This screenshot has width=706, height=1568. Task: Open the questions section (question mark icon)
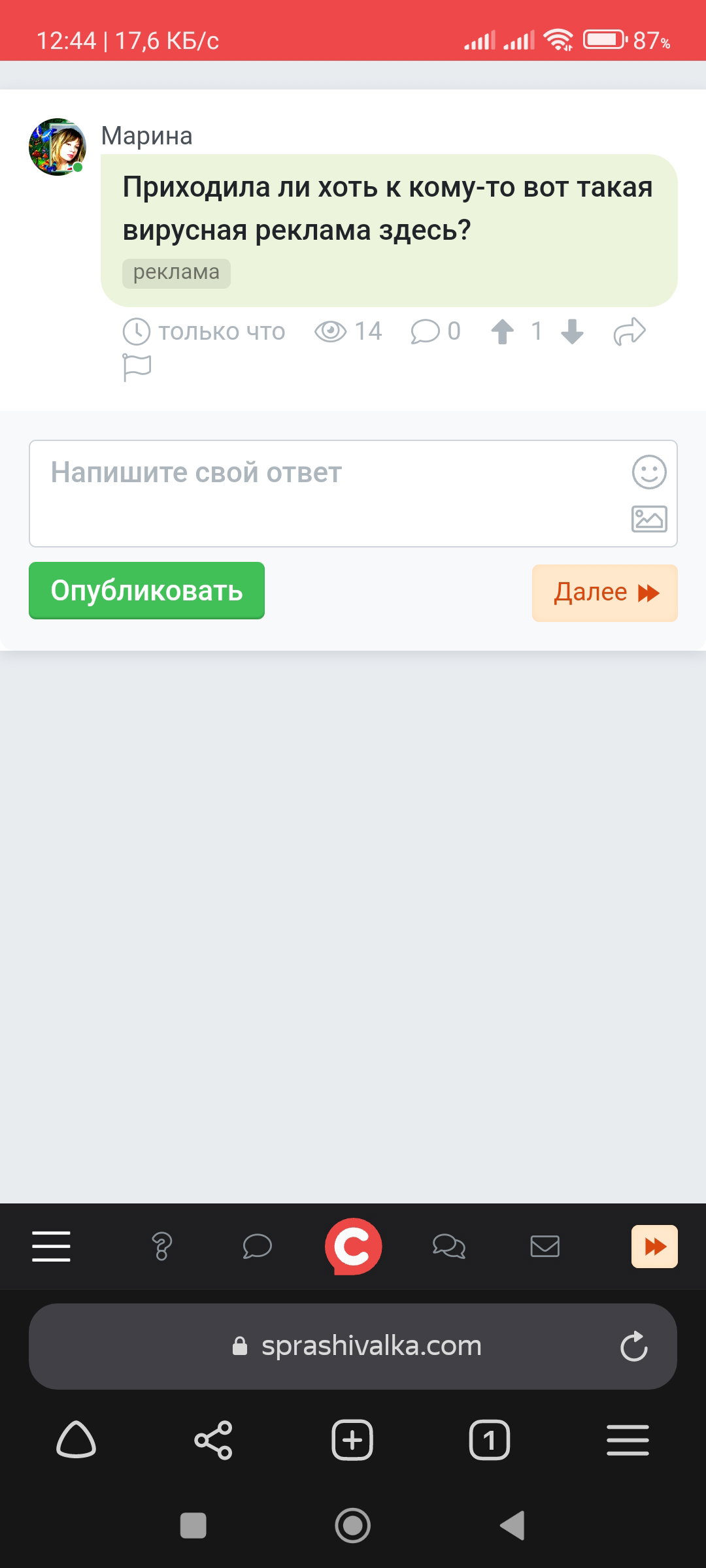(x=161, y=1246)
